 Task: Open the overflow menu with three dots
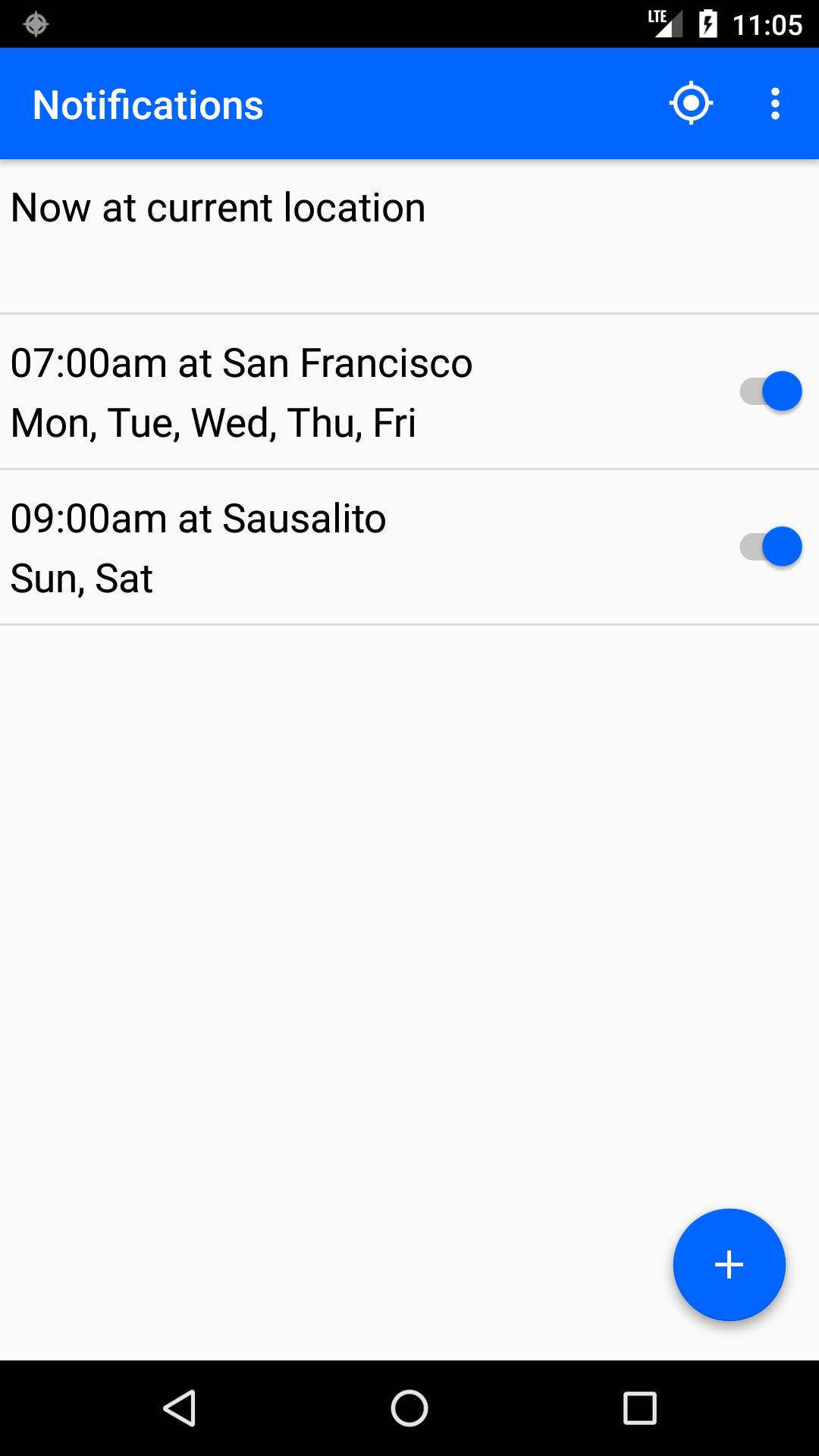pos(774,103)
